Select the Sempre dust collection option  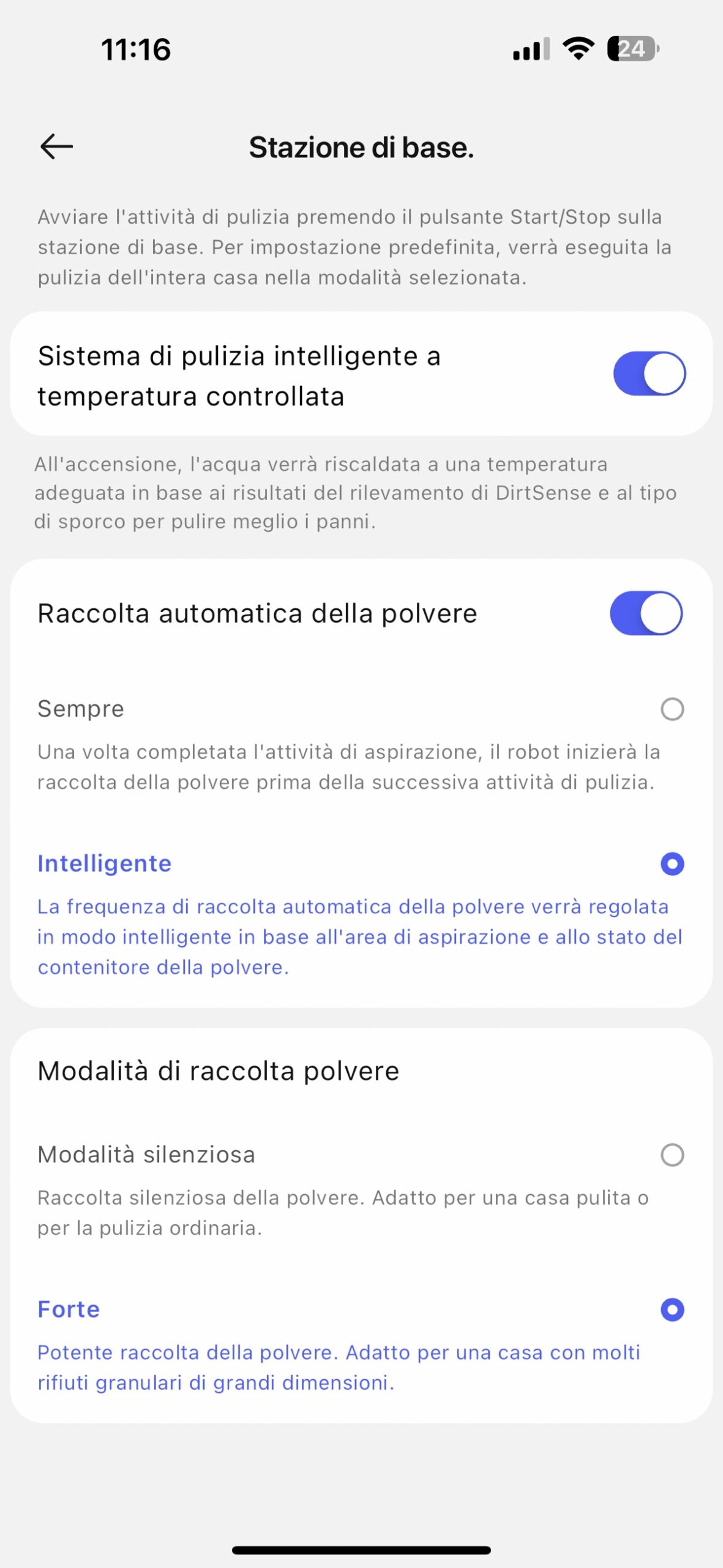click(672, 709)
